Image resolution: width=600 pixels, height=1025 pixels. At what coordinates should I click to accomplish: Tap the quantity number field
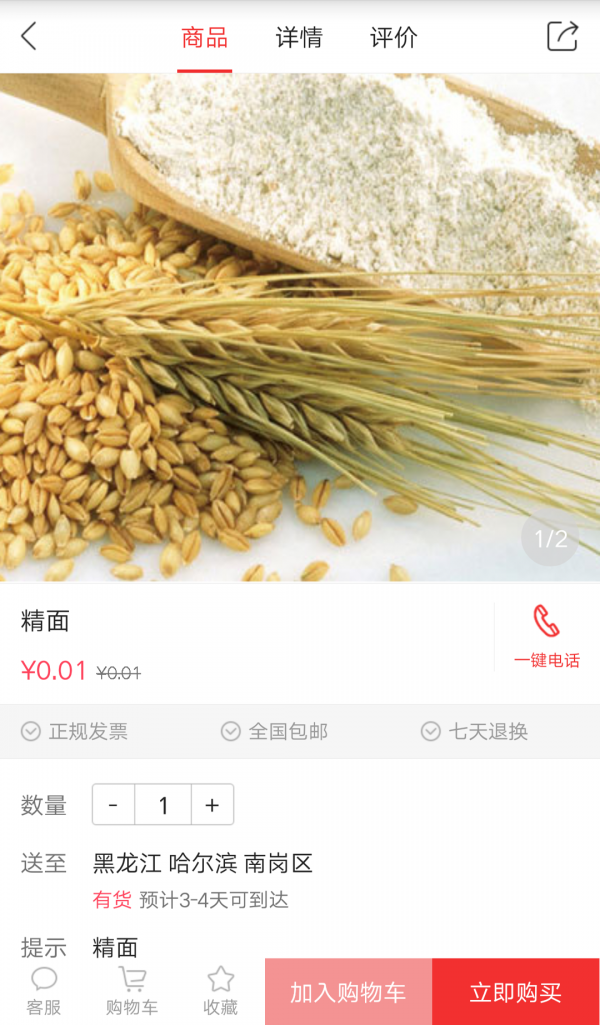click(x=163, y=805)
